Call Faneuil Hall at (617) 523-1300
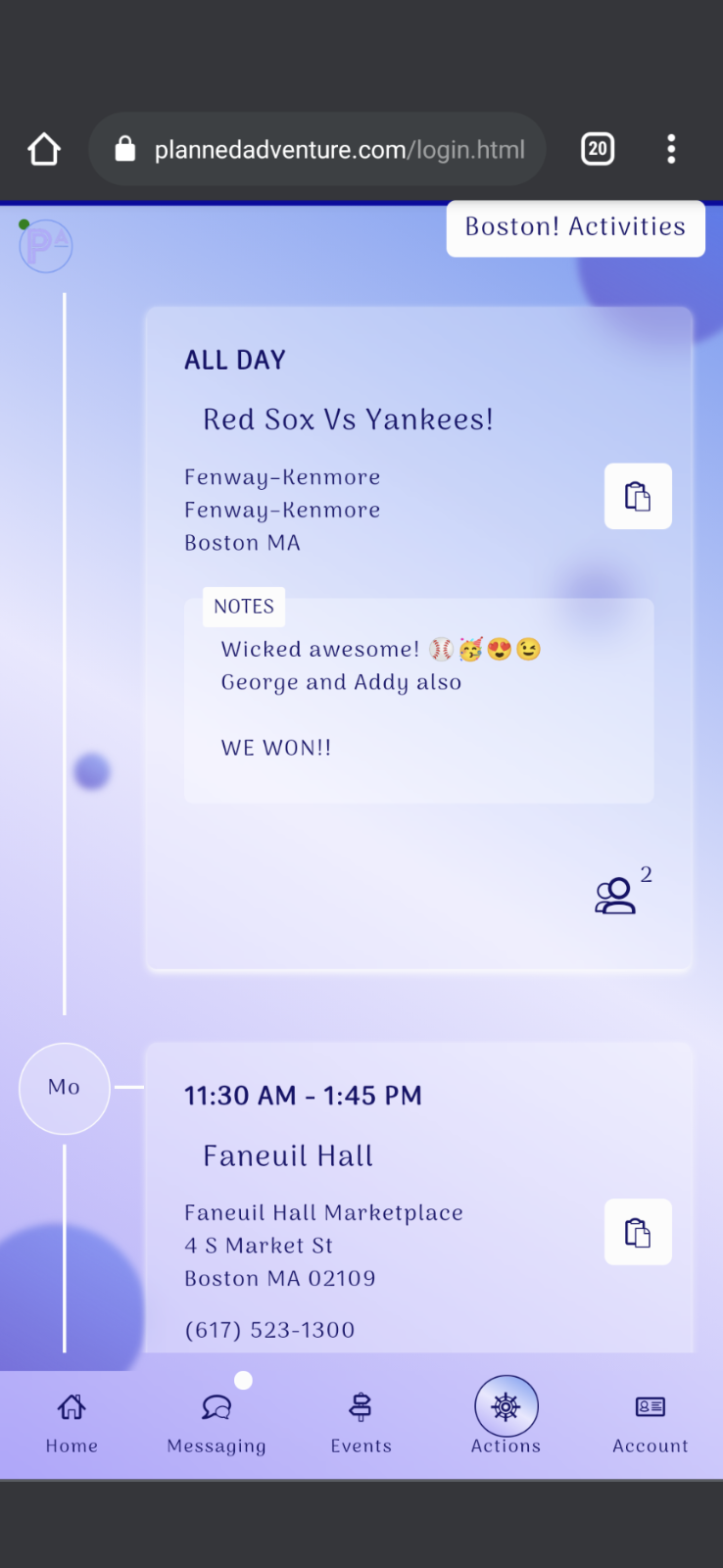723x1568 pixels. click(269, 1330)
